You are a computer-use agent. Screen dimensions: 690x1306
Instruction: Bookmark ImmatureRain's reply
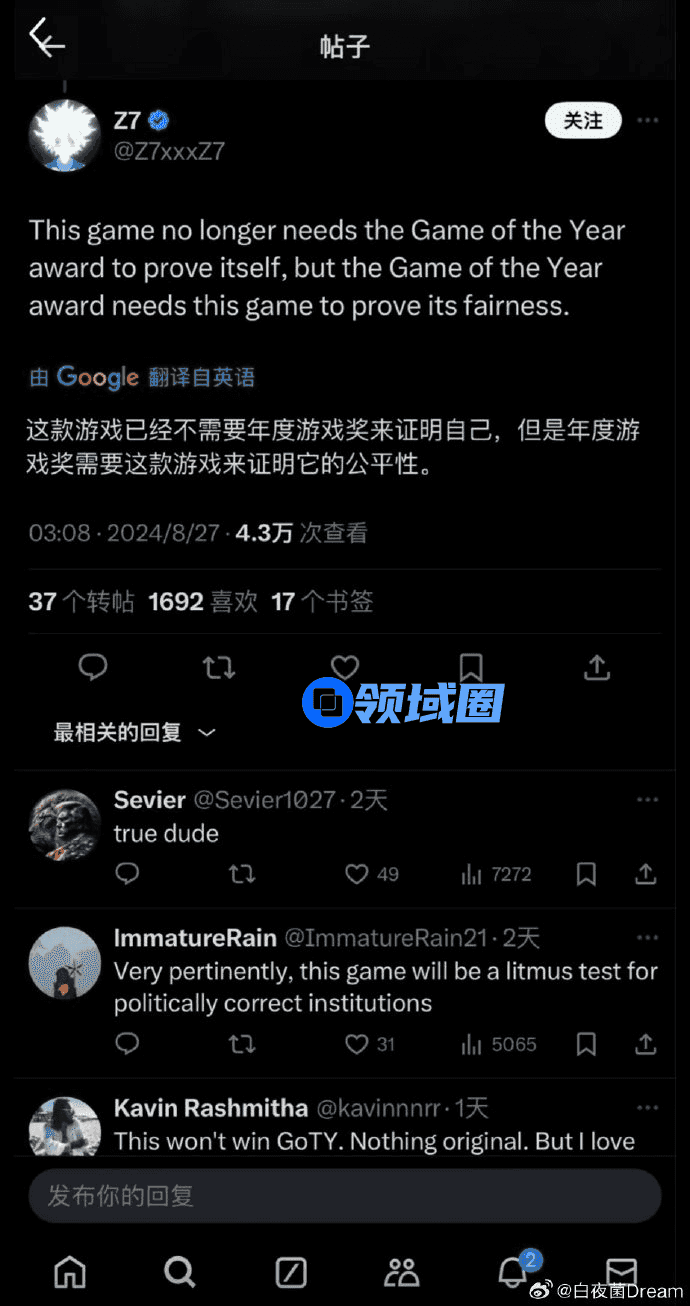(x=587, y=1044)
